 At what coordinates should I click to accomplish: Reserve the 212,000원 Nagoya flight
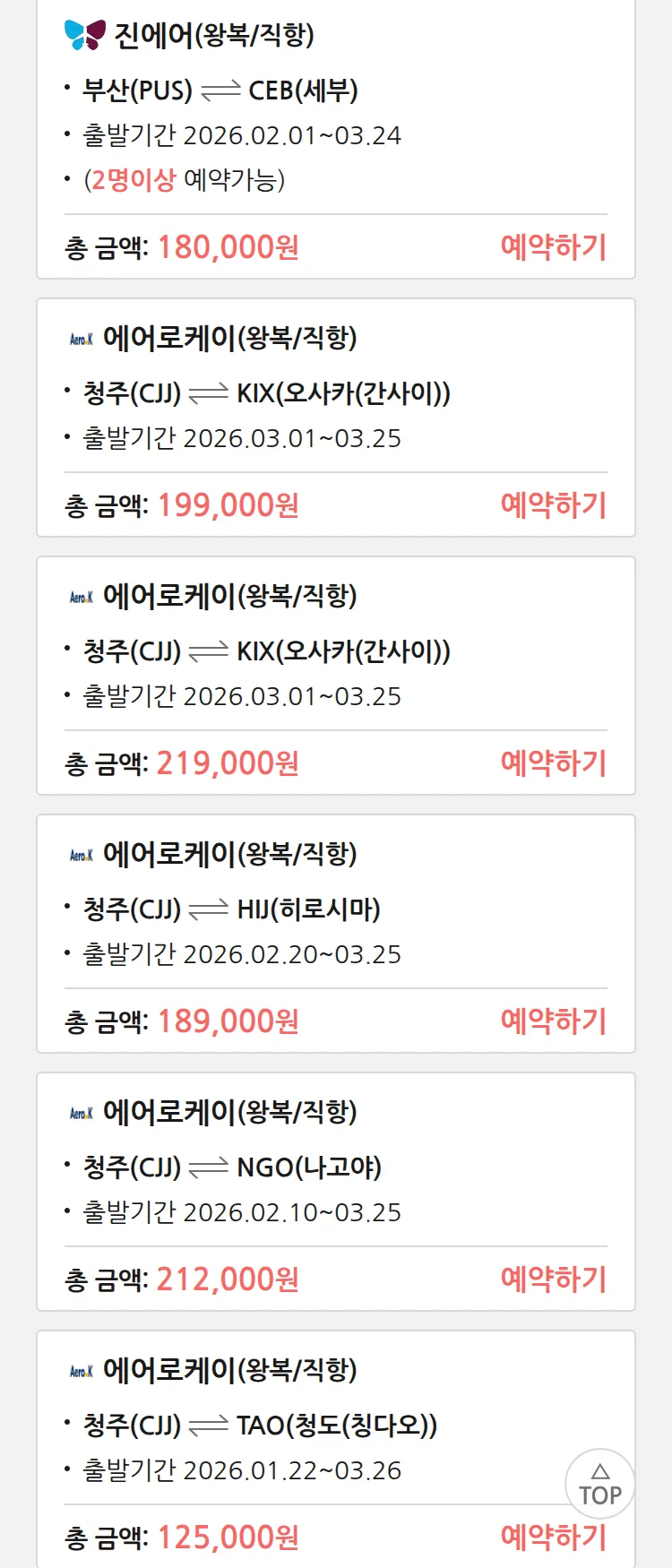(x=553, y=1279)
